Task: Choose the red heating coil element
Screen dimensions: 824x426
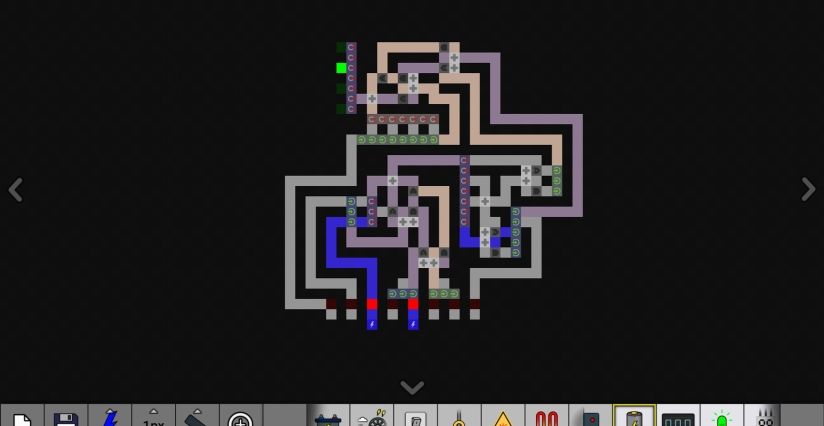Action: [546, 418]
